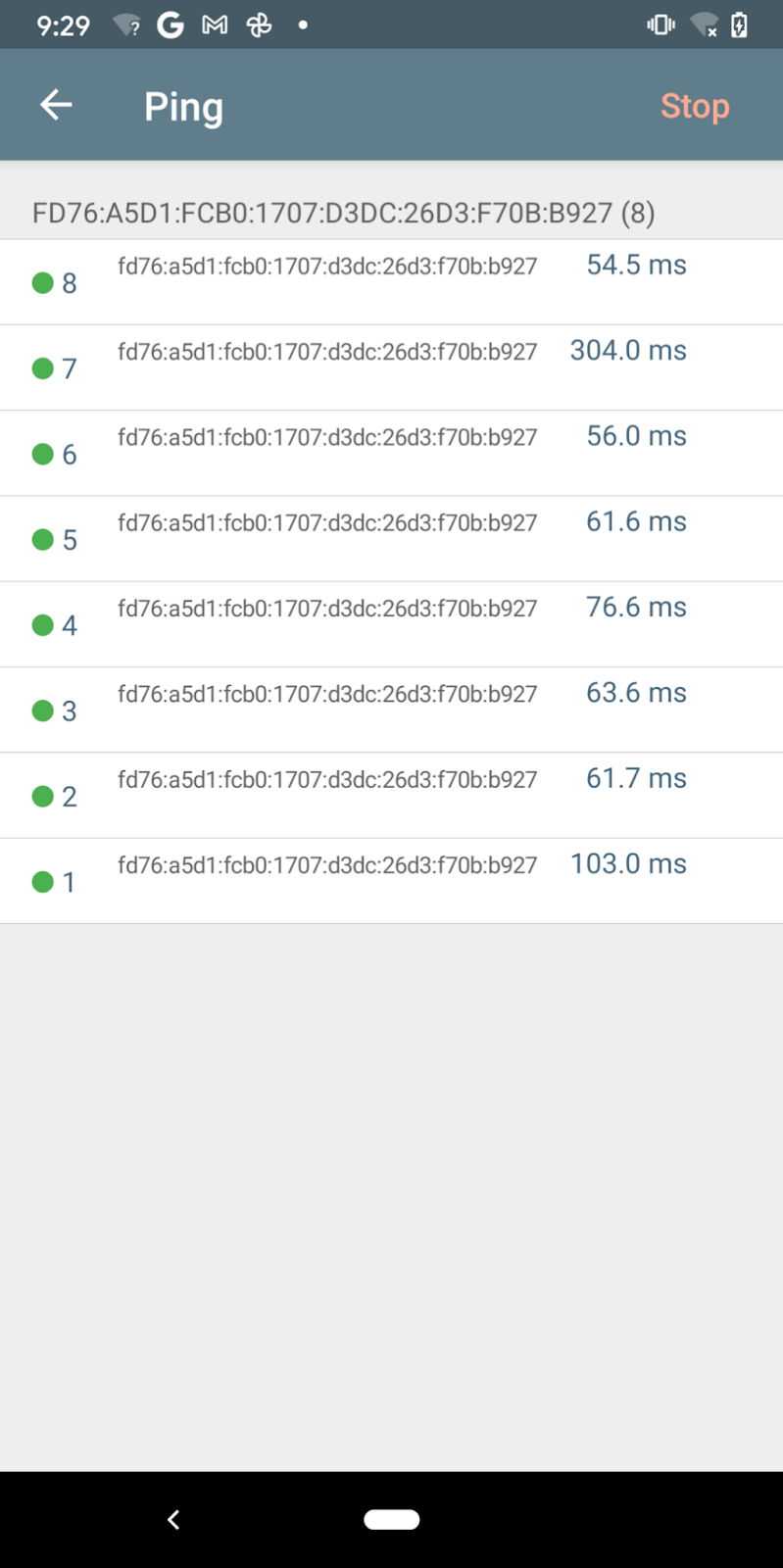This screenshot has width=783, height=1568.
Task: Tap the disconnected Wi-Fi icon in status bar
Action: 705,24
